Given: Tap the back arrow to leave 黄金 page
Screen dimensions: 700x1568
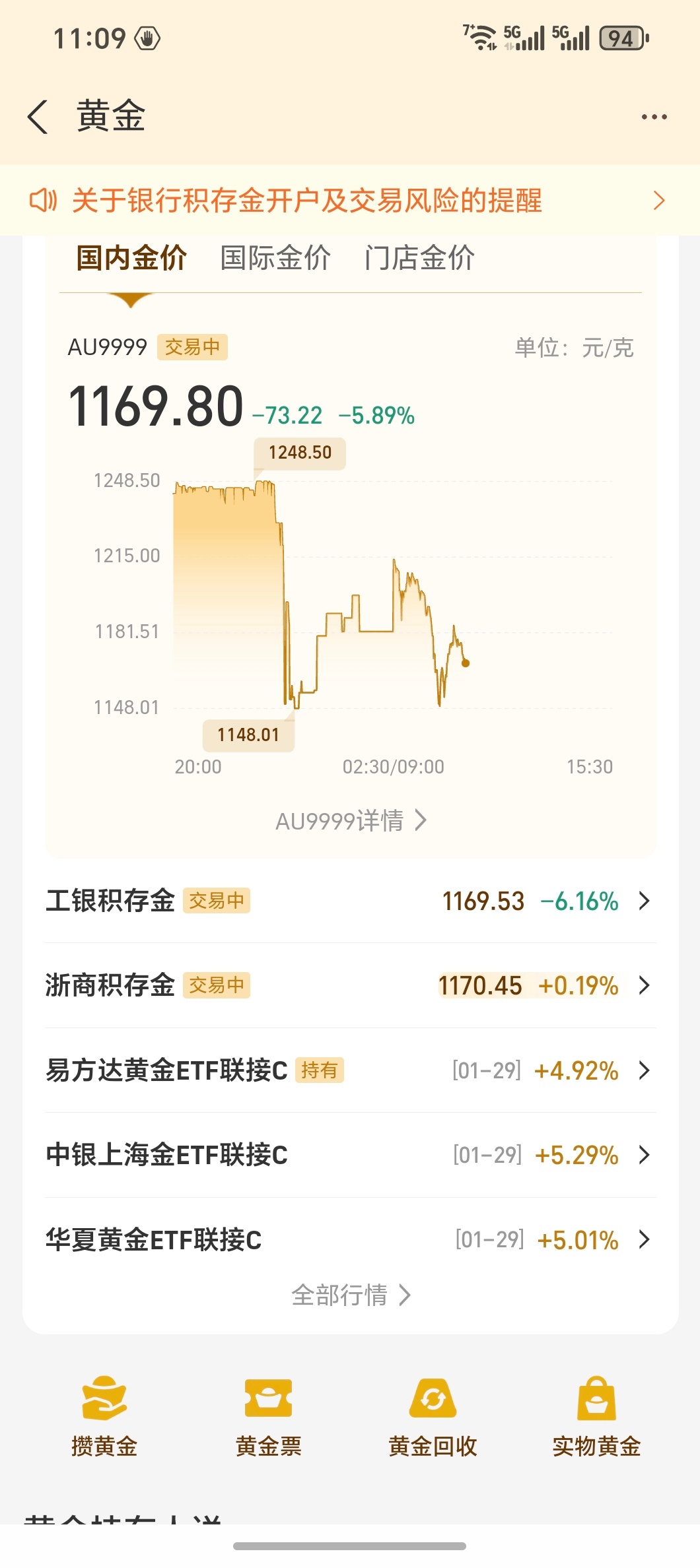Looking at the screenshot, I should point(36,115).
